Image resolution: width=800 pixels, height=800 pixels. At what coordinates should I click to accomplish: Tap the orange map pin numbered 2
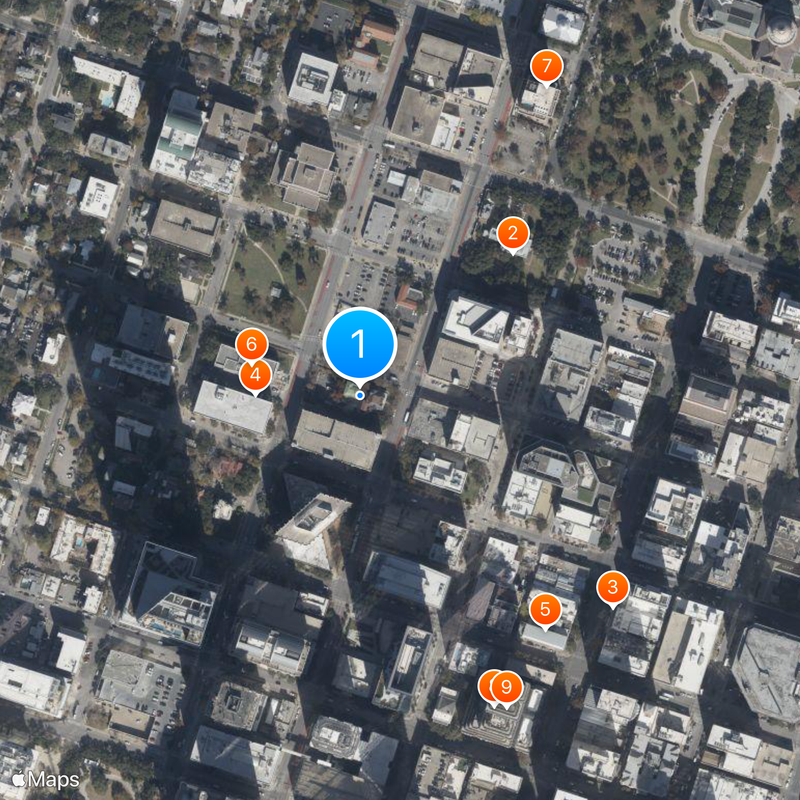(x=513, y=234)
